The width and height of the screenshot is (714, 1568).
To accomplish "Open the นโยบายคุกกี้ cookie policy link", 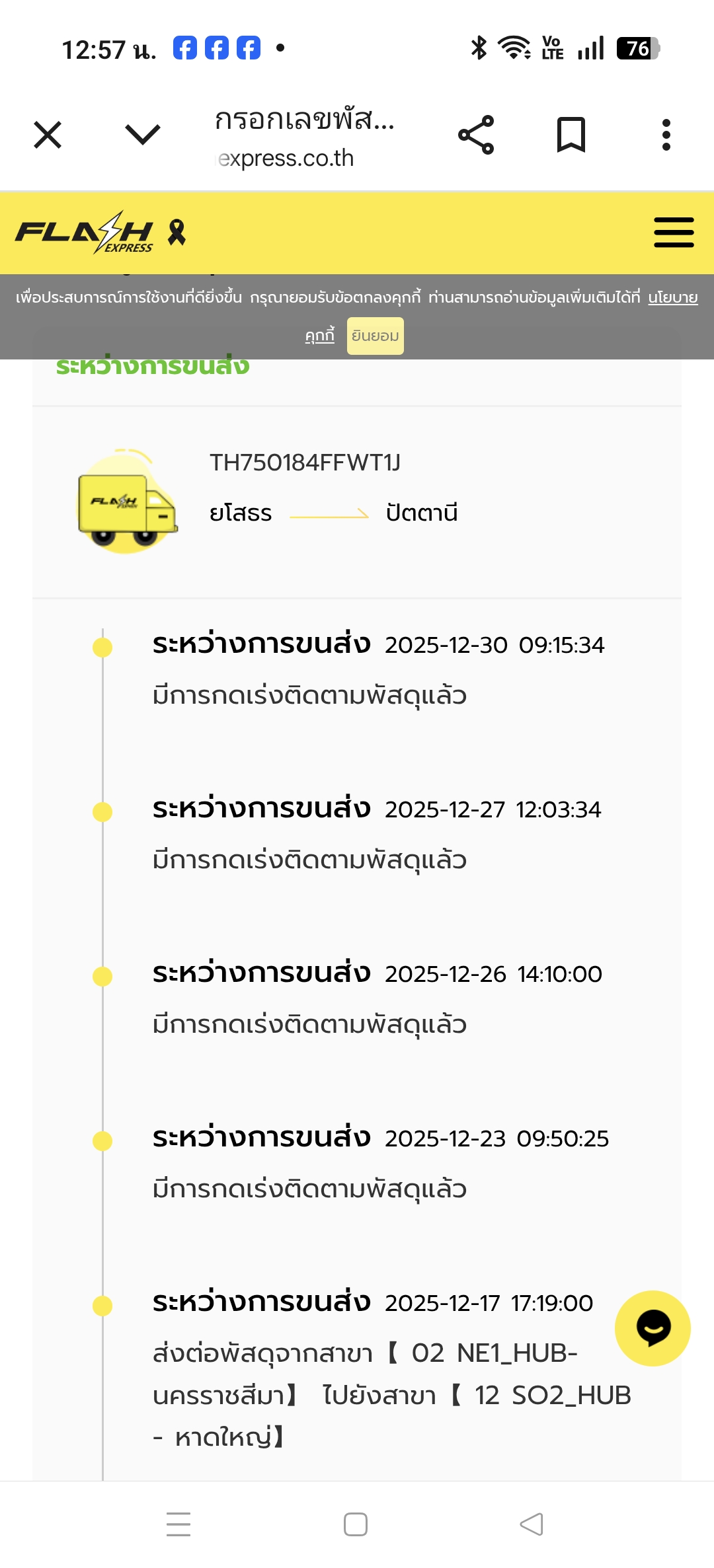I will [672, 298].
